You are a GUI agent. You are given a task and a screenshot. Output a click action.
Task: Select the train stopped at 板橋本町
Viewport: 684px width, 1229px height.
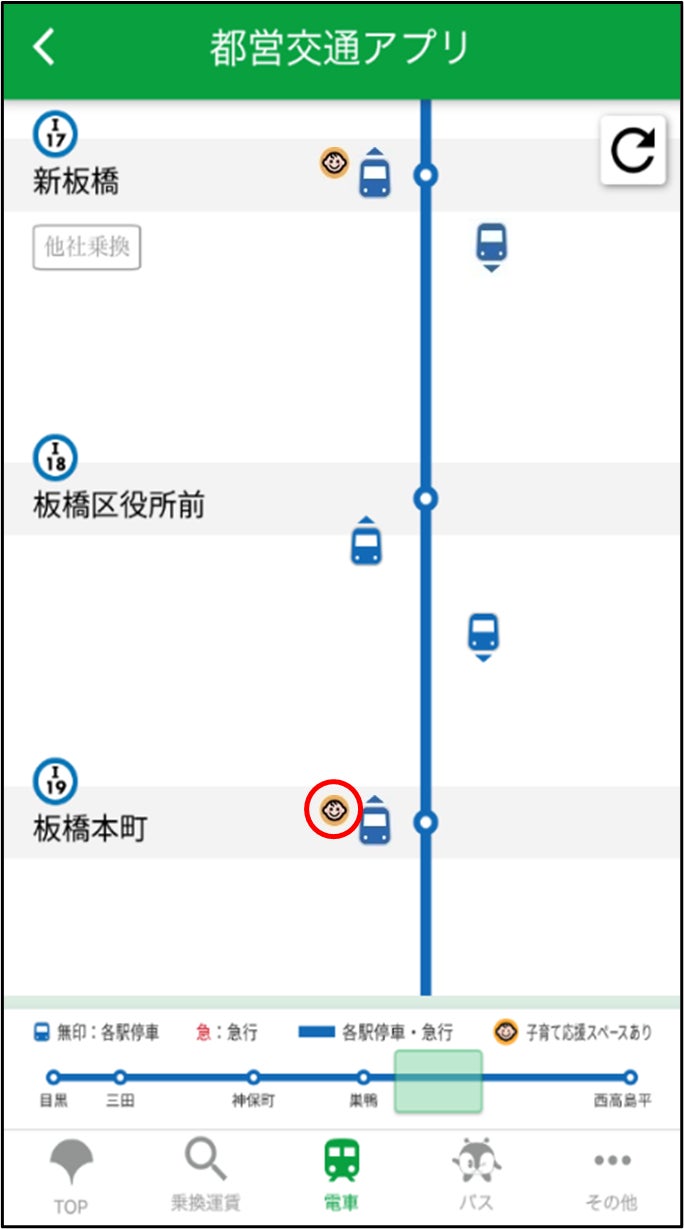point(375,821)
